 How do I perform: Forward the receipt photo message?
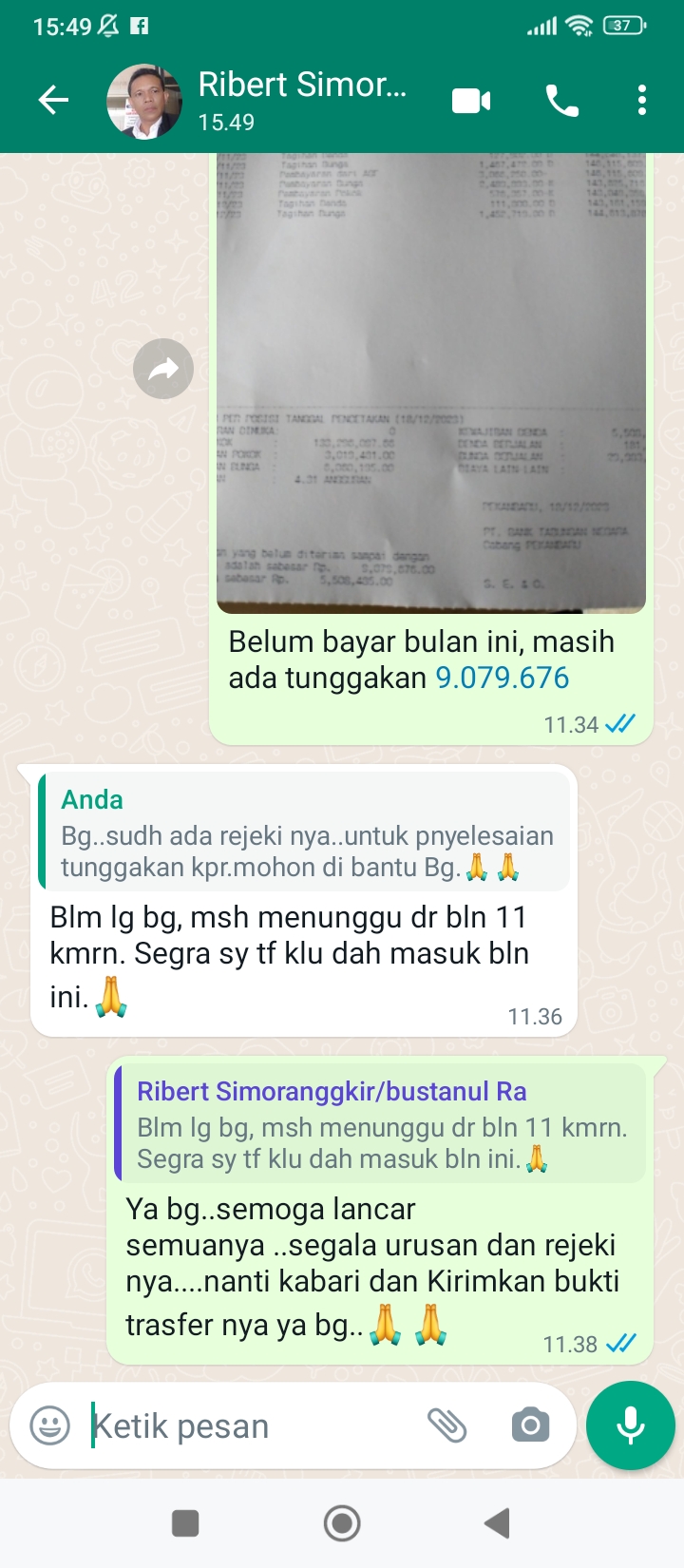point(163,369)
